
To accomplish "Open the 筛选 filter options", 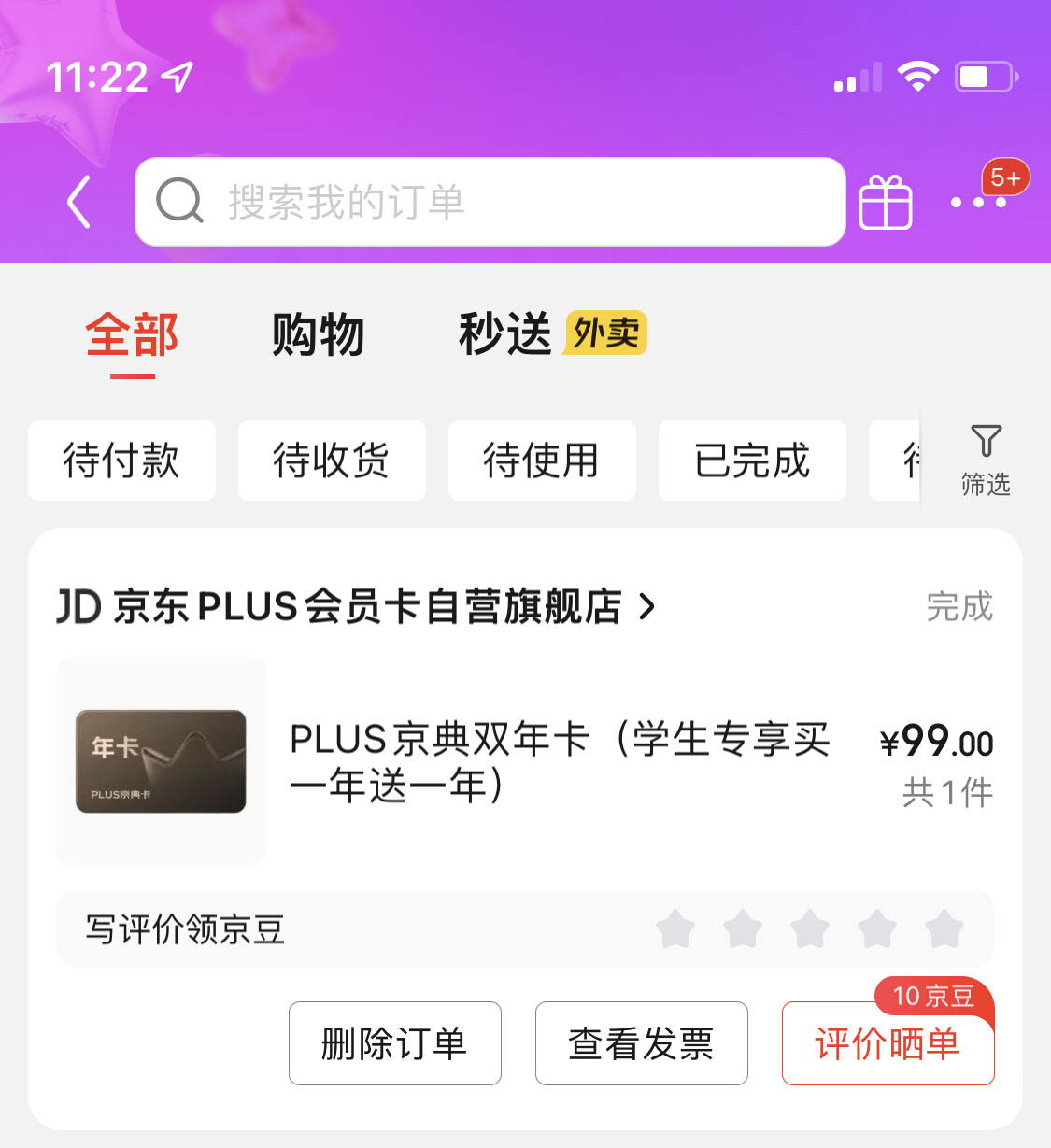I will [986, 460].
